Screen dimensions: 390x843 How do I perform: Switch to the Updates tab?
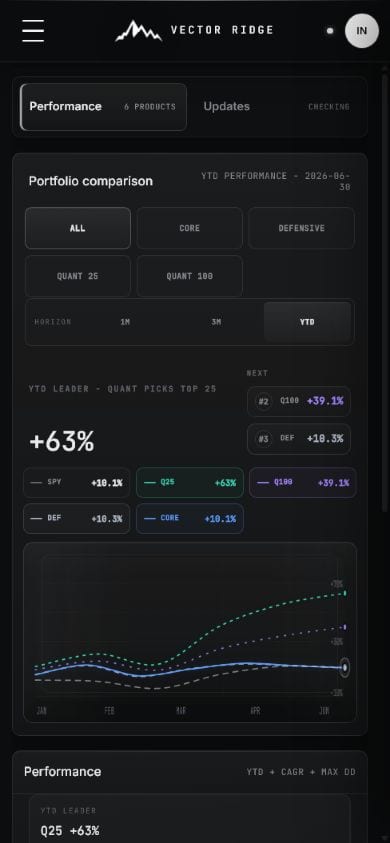[277, 106]
